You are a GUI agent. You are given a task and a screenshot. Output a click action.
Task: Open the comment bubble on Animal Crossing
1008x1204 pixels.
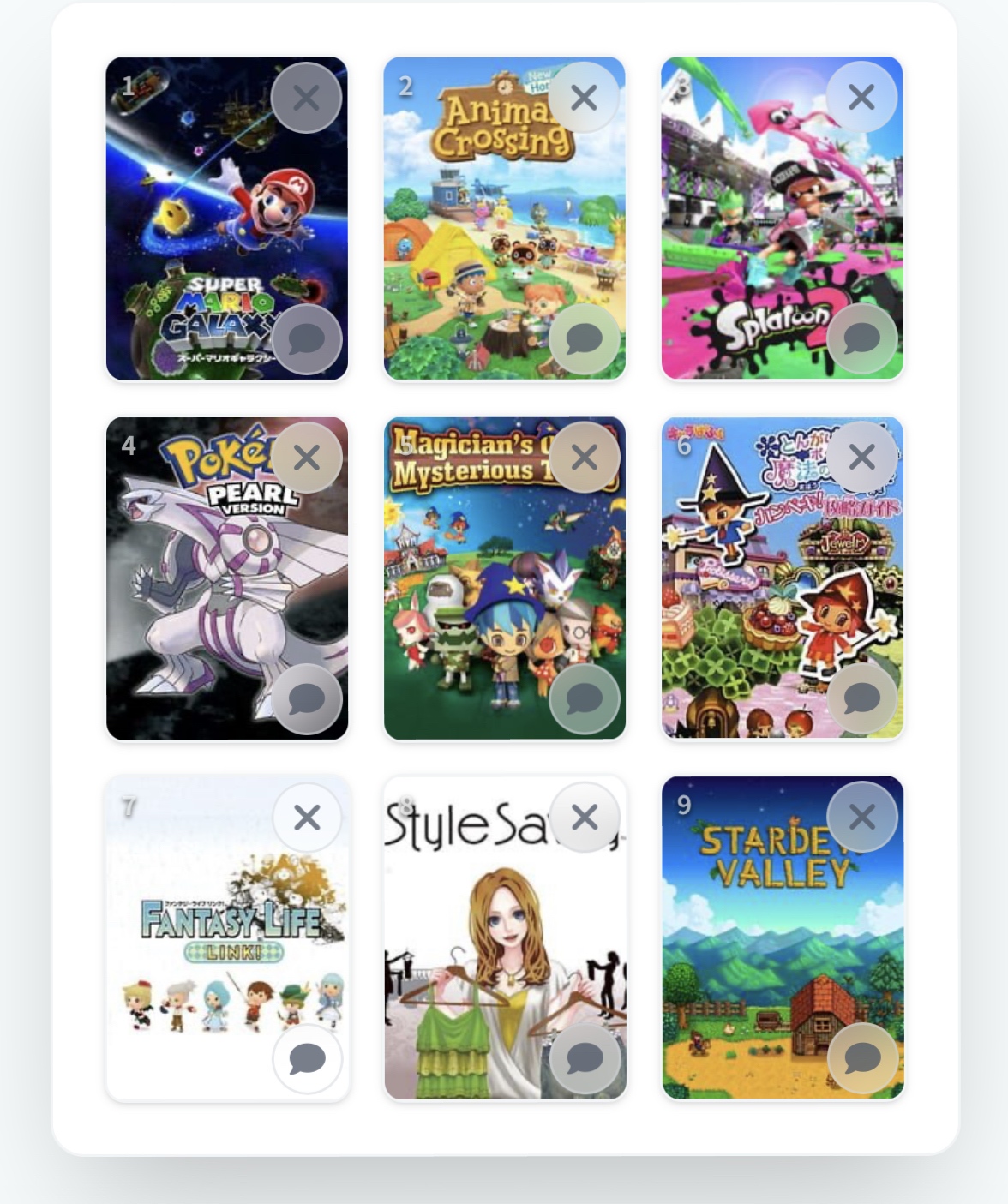pyautogui.click(x=584, y=339)
